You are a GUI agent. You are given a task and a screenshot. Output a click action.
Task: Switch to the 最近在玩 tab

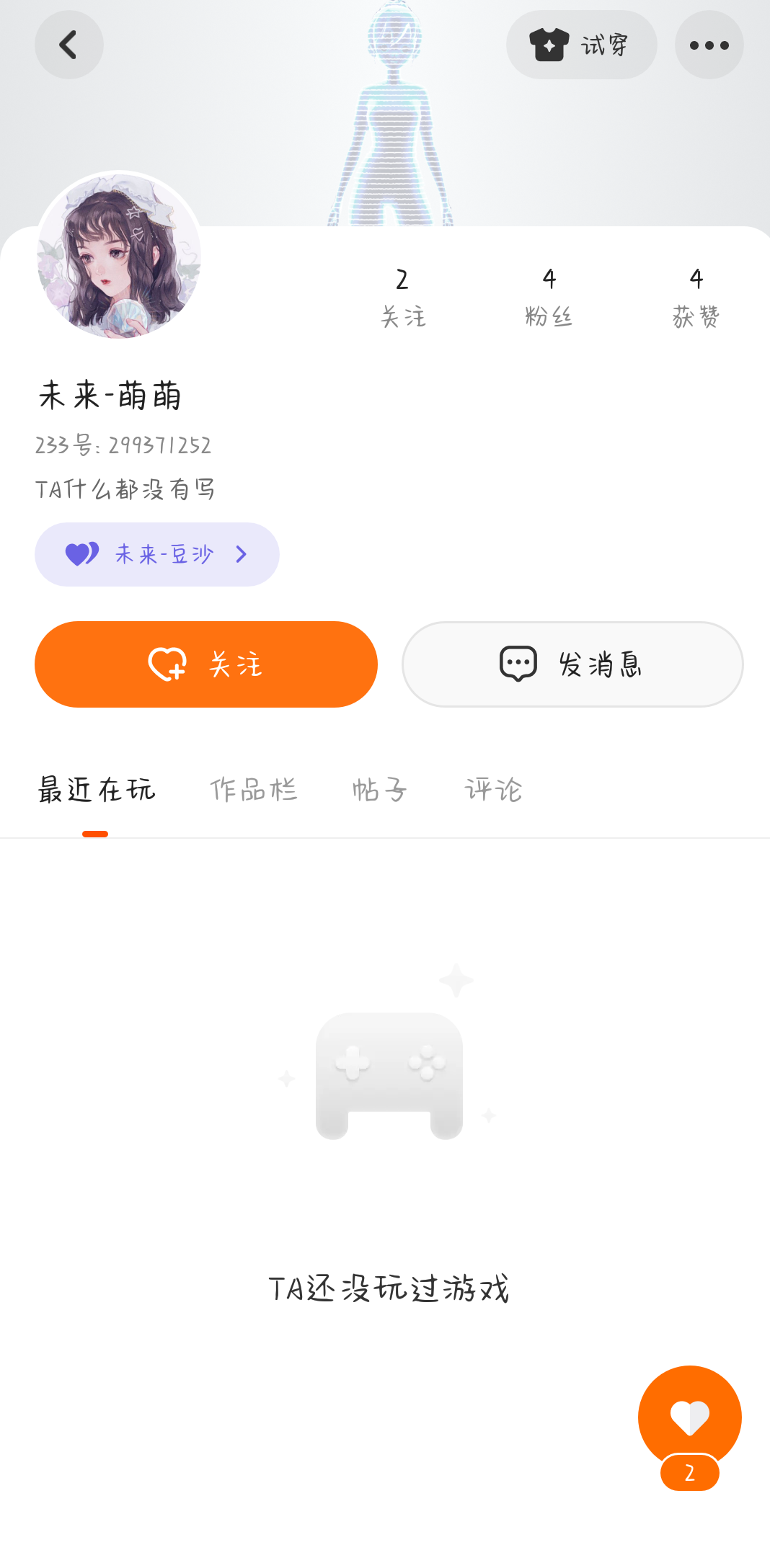tap(96, 790)
